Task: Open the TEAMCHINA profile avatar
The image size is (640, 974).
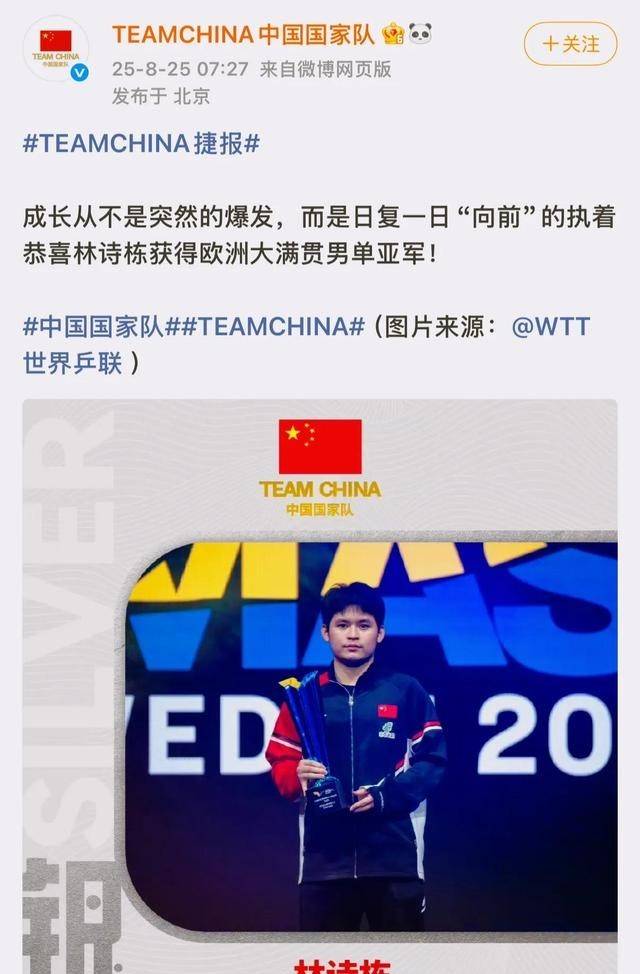Action: click(x=55, y=48)
